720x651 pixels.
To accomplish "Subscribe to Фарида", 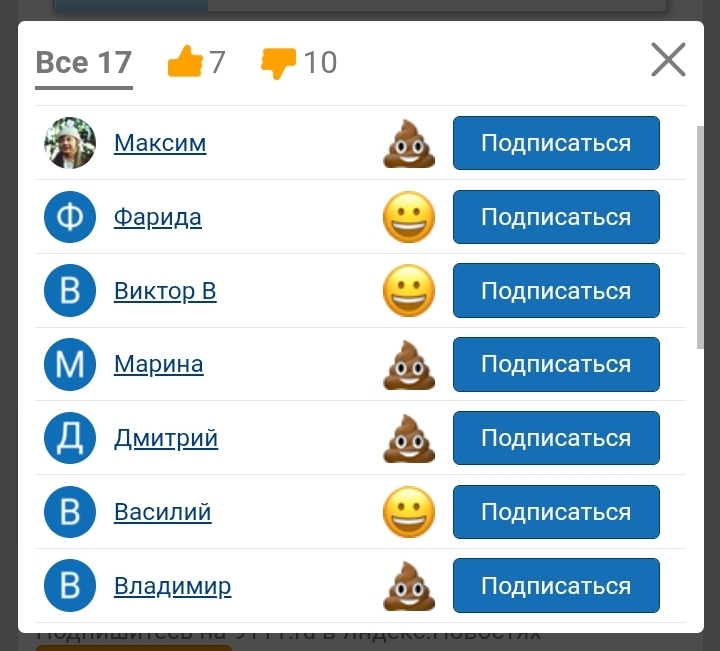I will pos(556,217).
